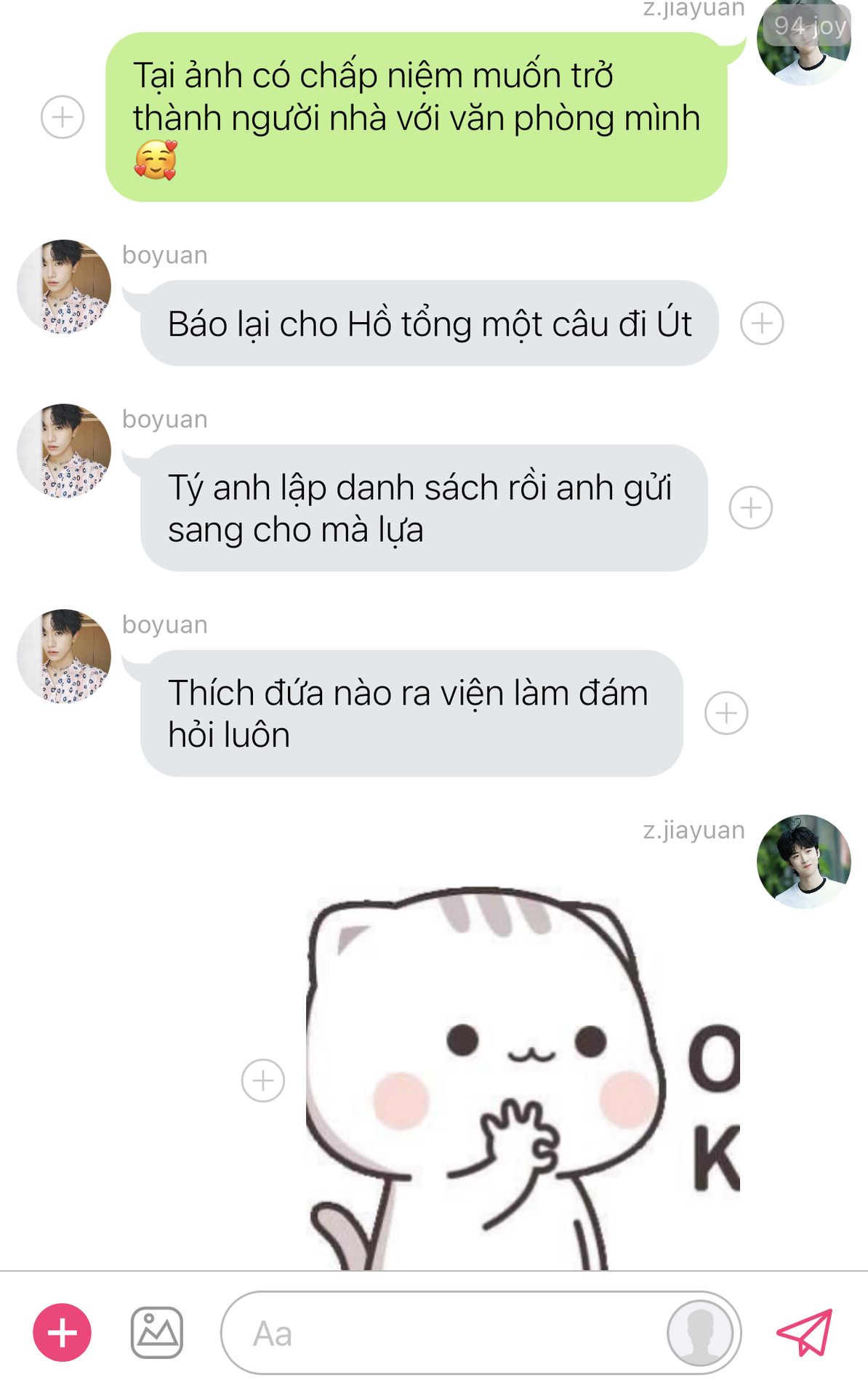Viewport: 868px width, 1396px height.
Task: Add reaction to "Thích đứa nào ra viện" message
Action: 726,713
